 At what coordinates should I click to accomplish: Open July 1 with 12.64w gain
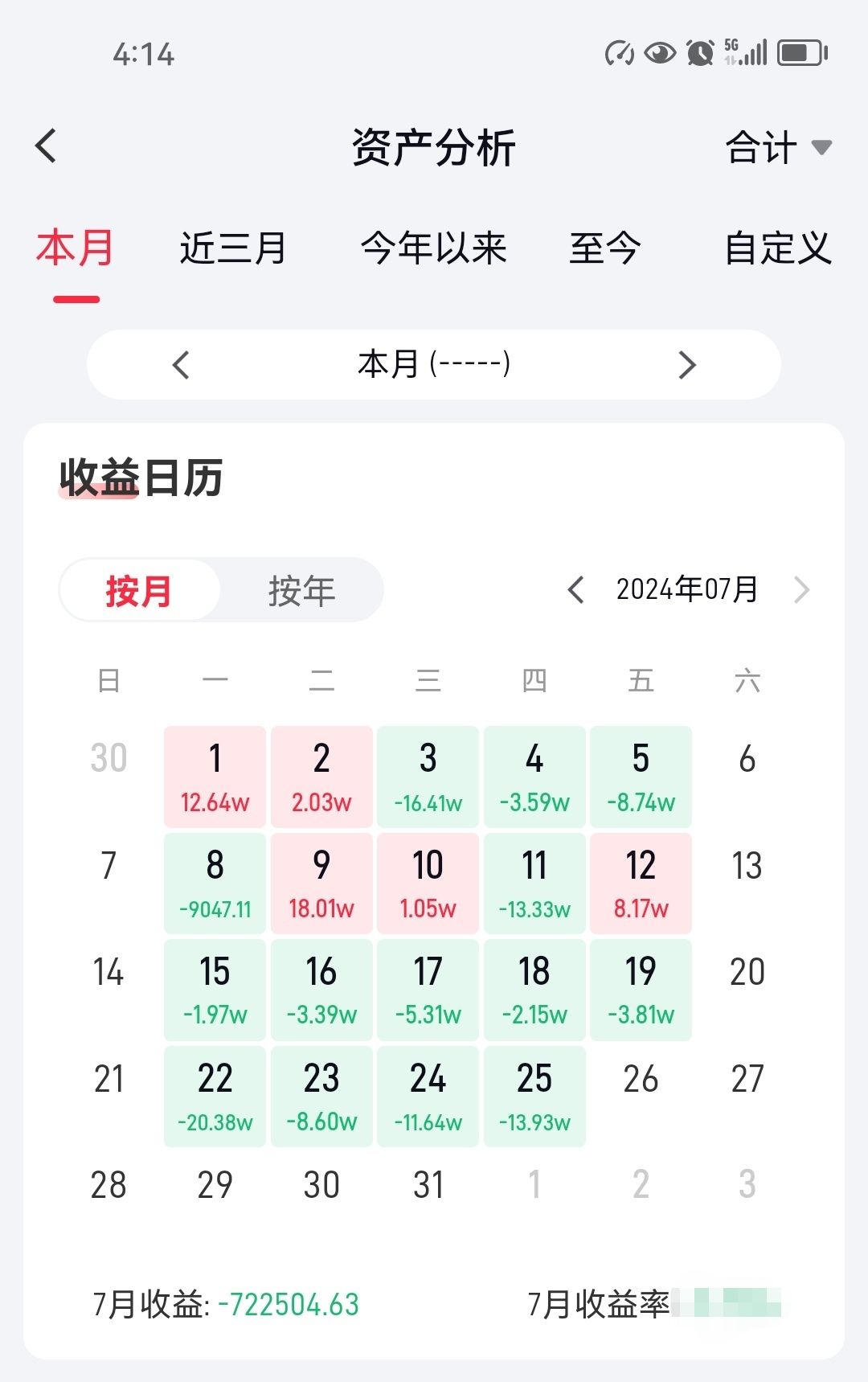(215, 777)
